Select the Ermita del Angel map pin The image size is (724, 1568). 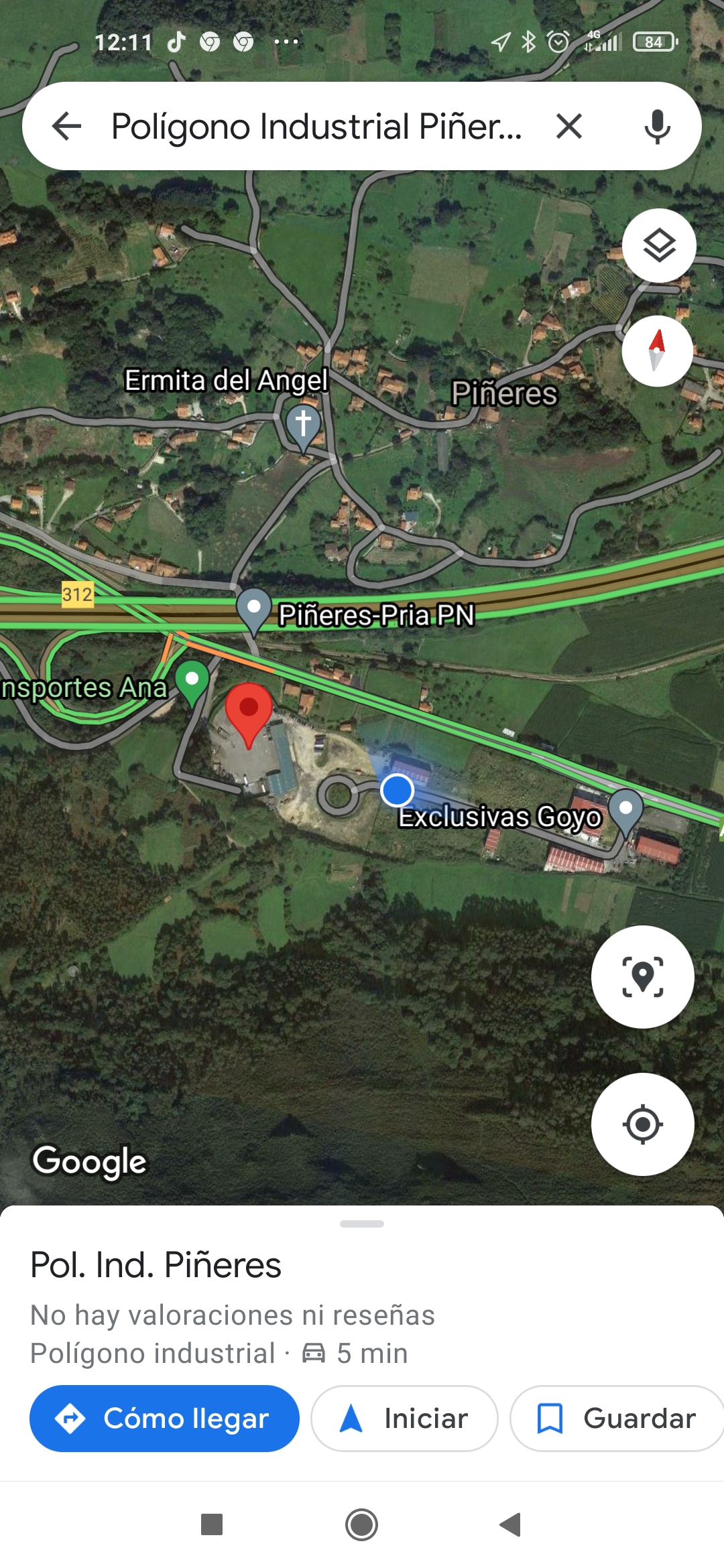(x=303, y=426)
